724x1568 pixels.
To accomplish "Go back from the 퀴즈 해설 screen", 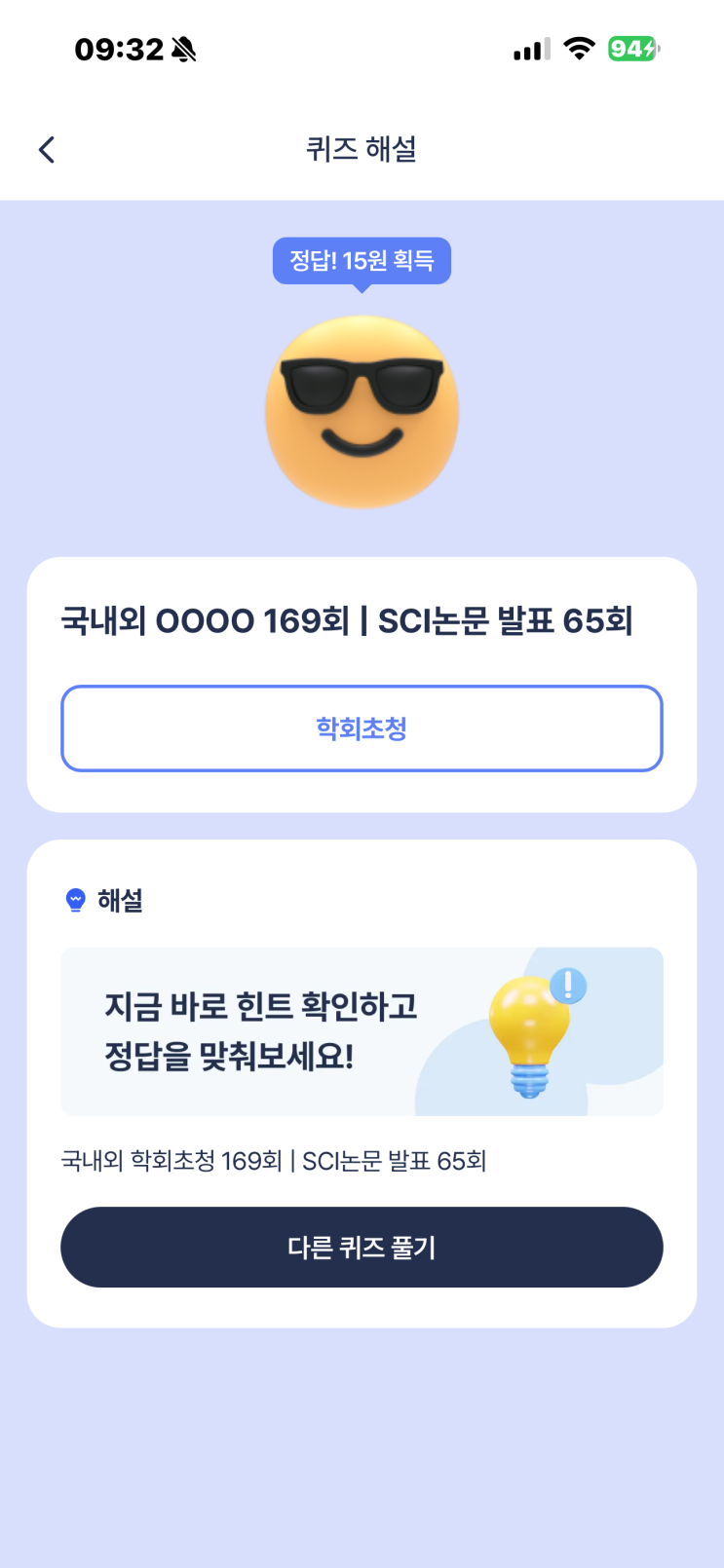I will pyautogui.click(x=47, y=150).
